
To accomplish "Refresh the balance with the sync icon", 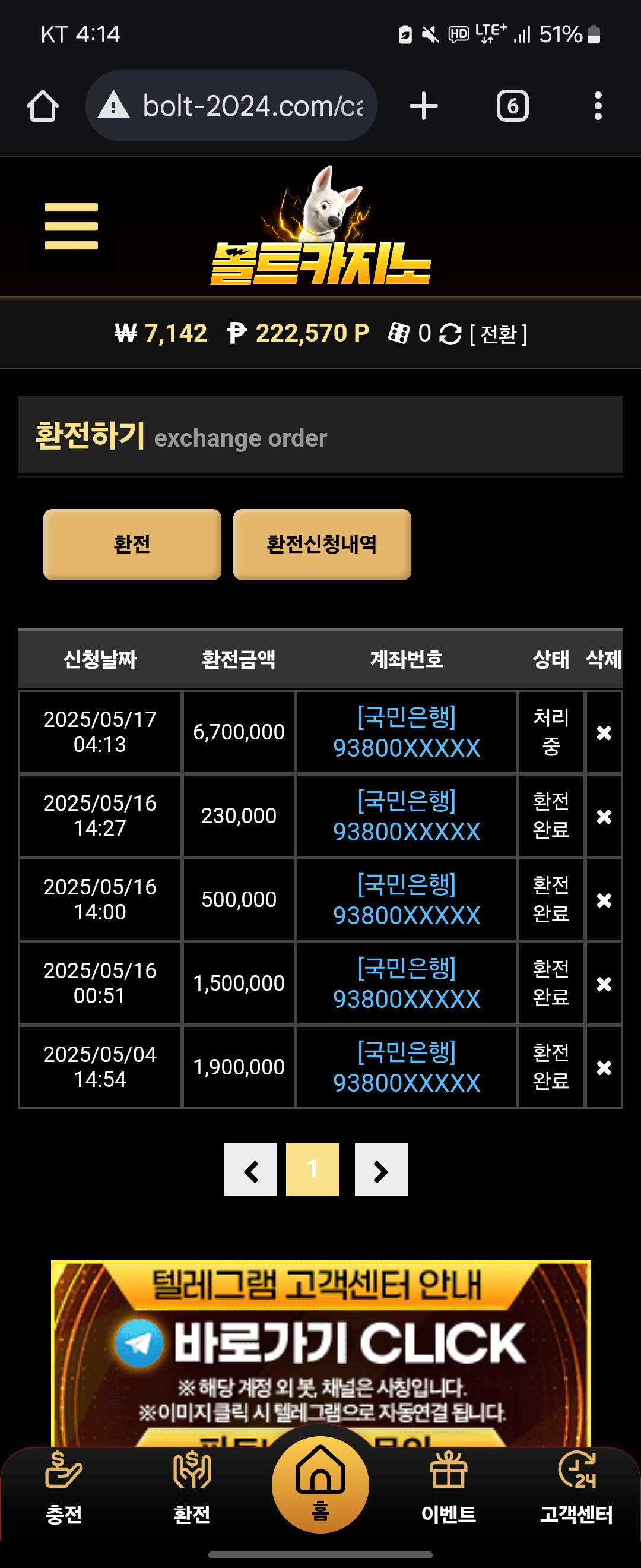I will click(450, 334).
